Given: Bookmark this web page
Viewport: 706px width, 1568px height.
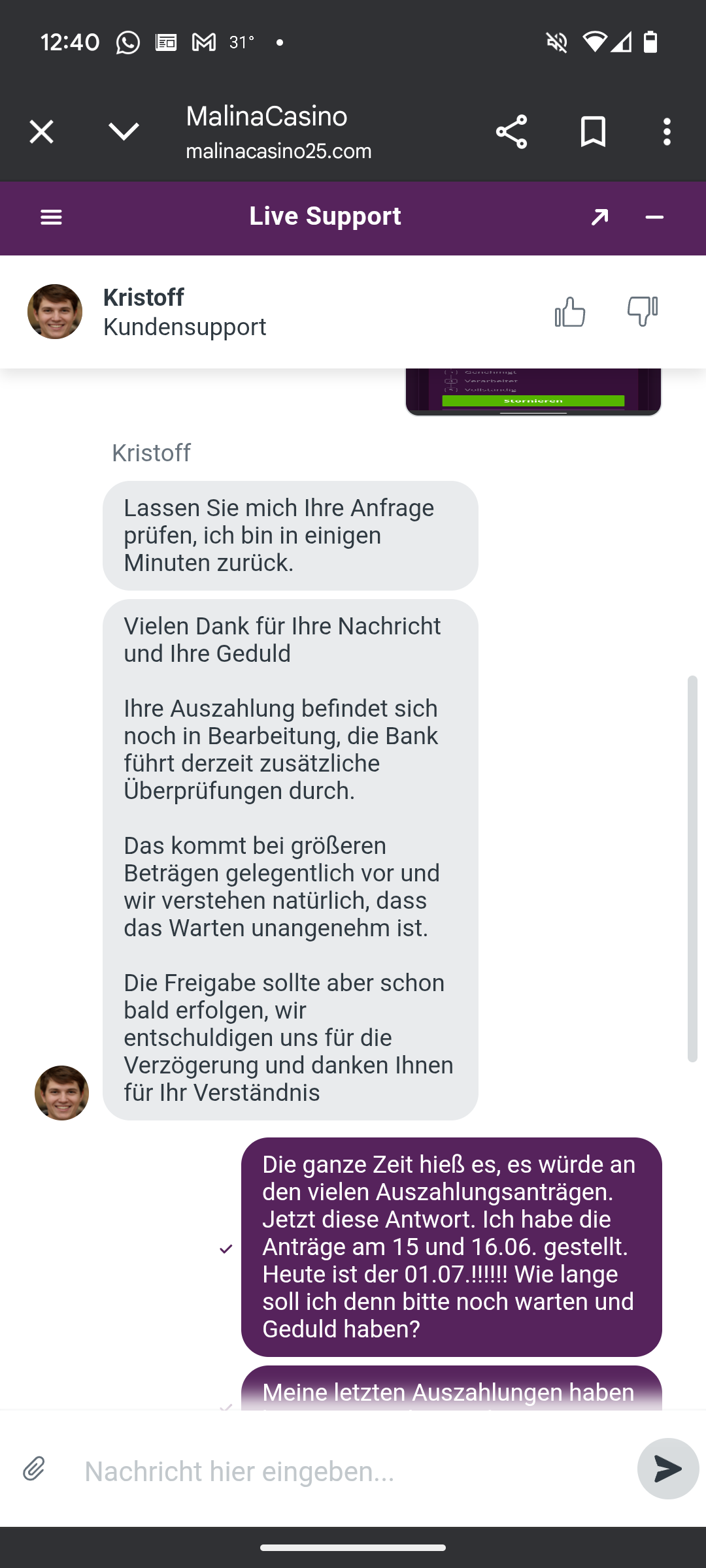Looking at the screenshot, I should (593, 132).
